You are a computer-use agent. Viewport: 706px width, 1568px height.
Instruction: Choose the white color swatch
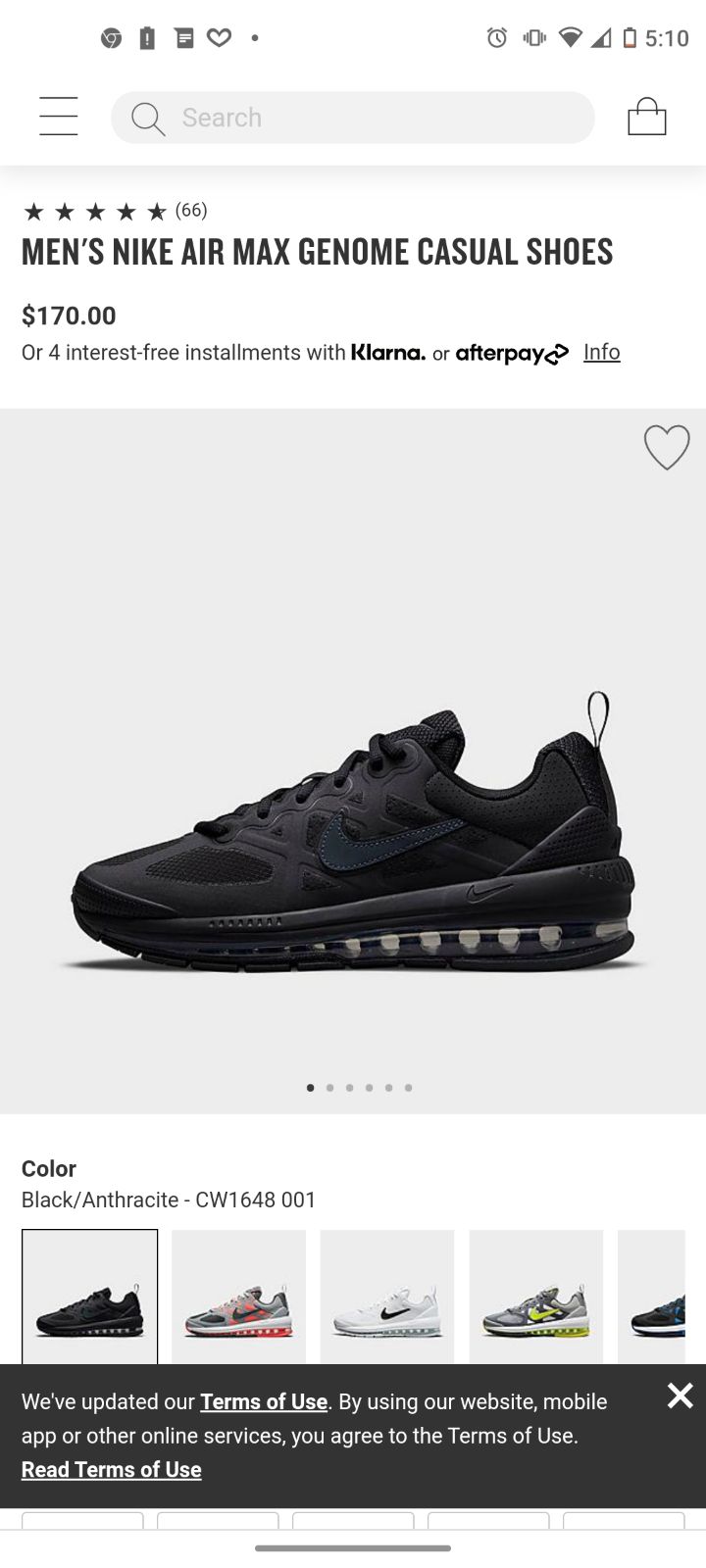387,1297
